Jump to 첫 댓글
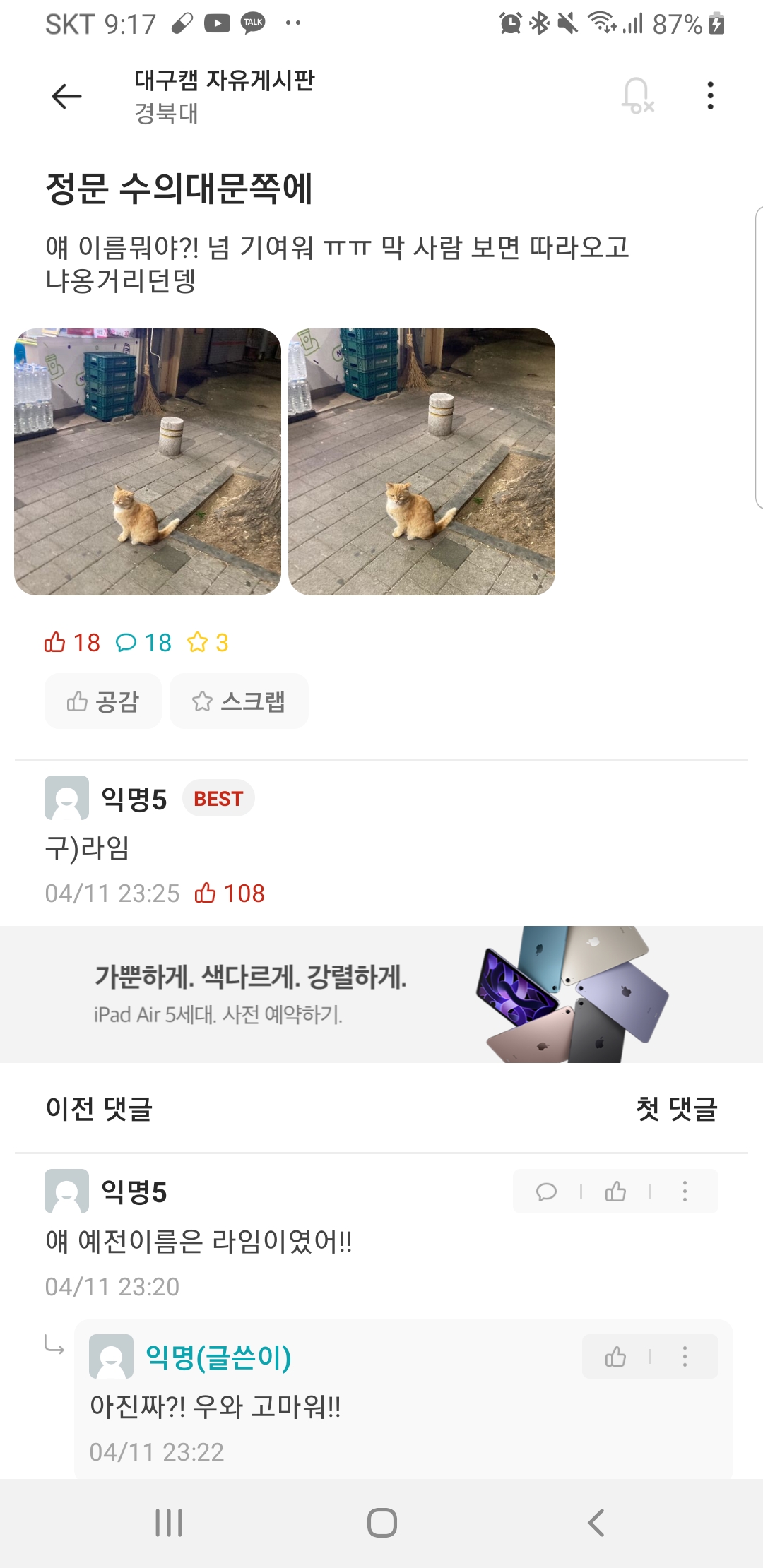 (676, 1108)
